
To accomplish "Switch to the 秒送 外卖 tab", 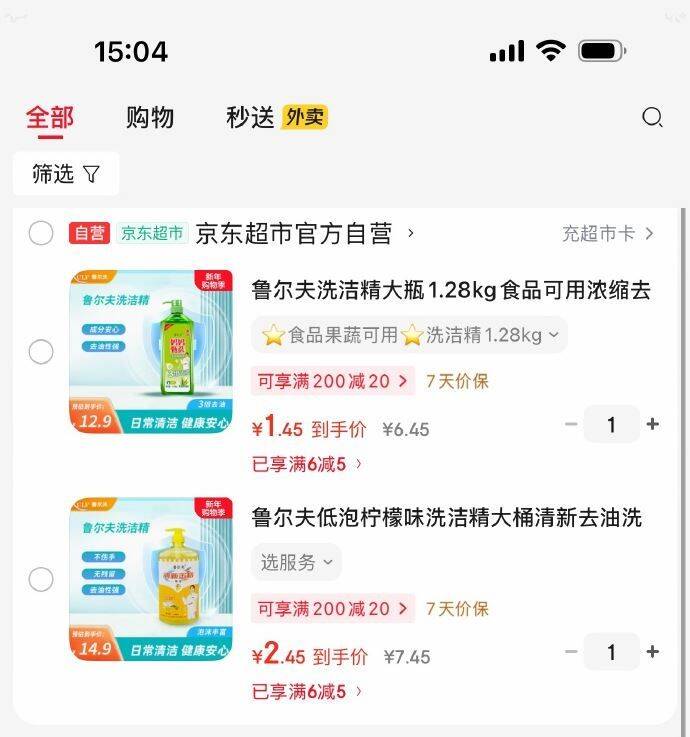I will 276,118.
